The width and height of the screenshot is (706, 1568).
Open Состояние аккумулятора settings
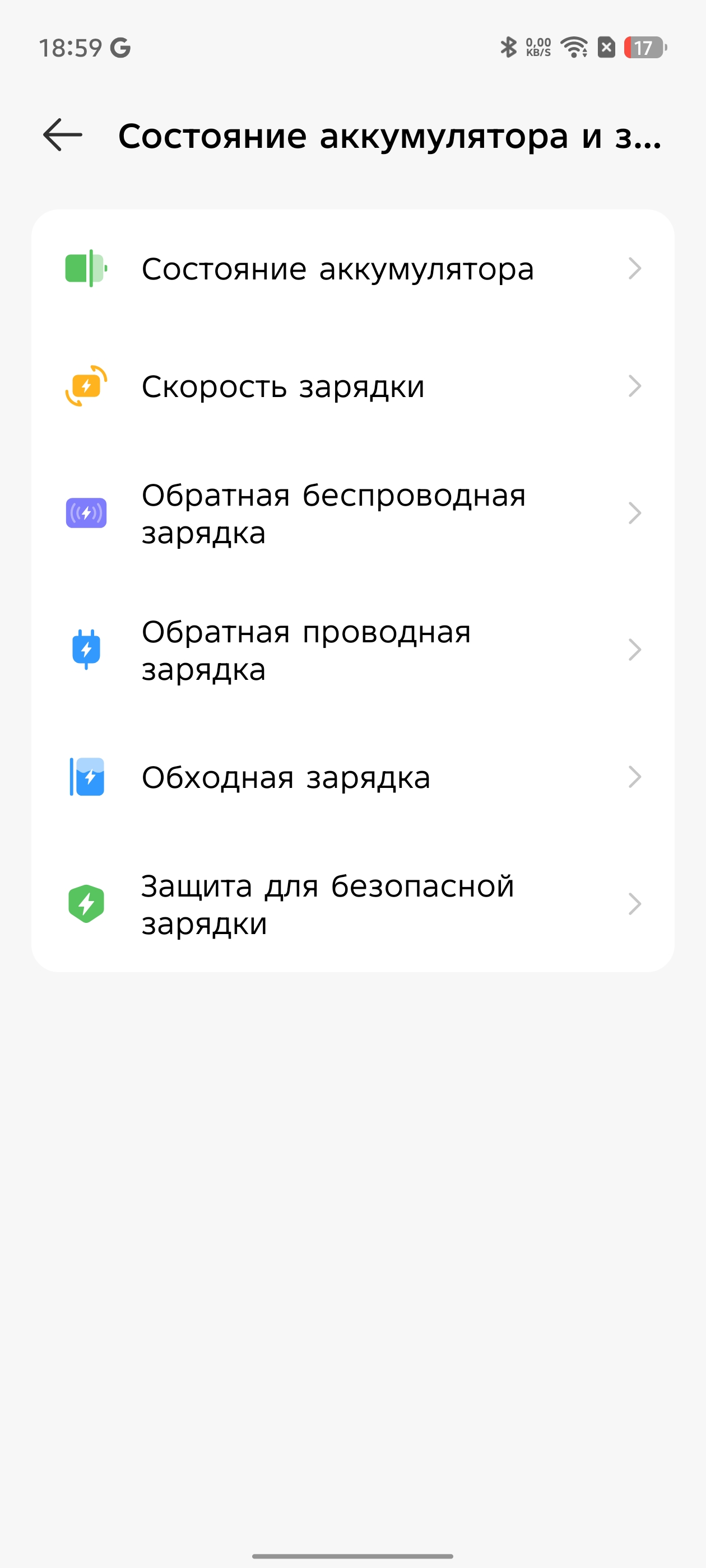[x=352, y=268]
